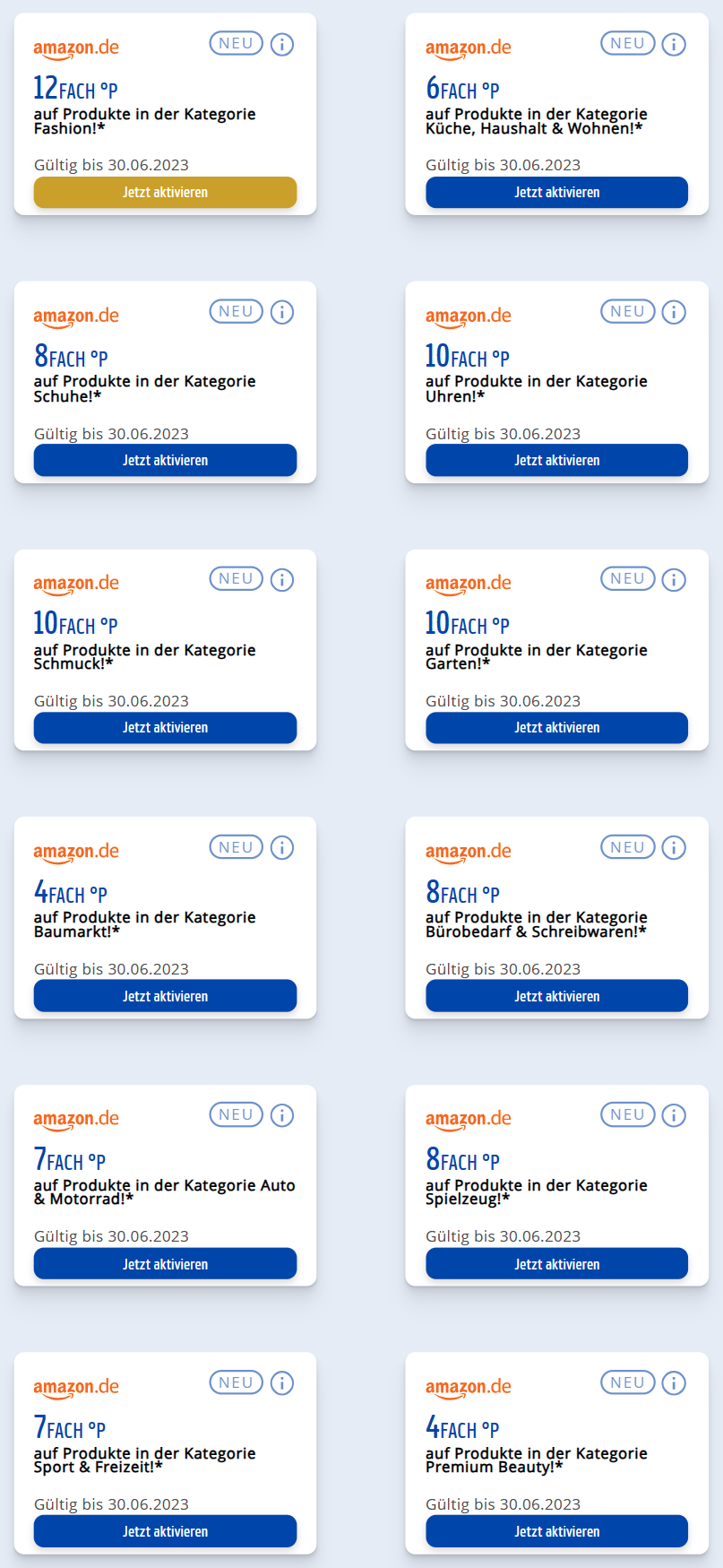Show details icon for Auto & Motorrad
This screenshot has height=1568, width=723.
tap(282, 1115)
